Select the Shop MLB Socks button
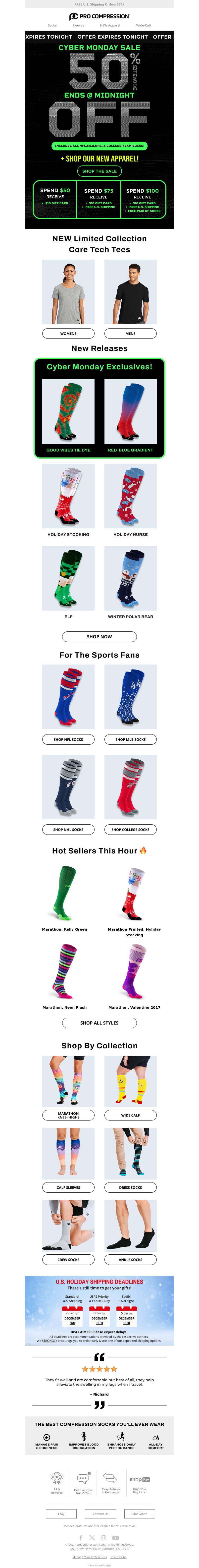The width and height of the screenshot is (199, 1568). (x=130, y=739)
